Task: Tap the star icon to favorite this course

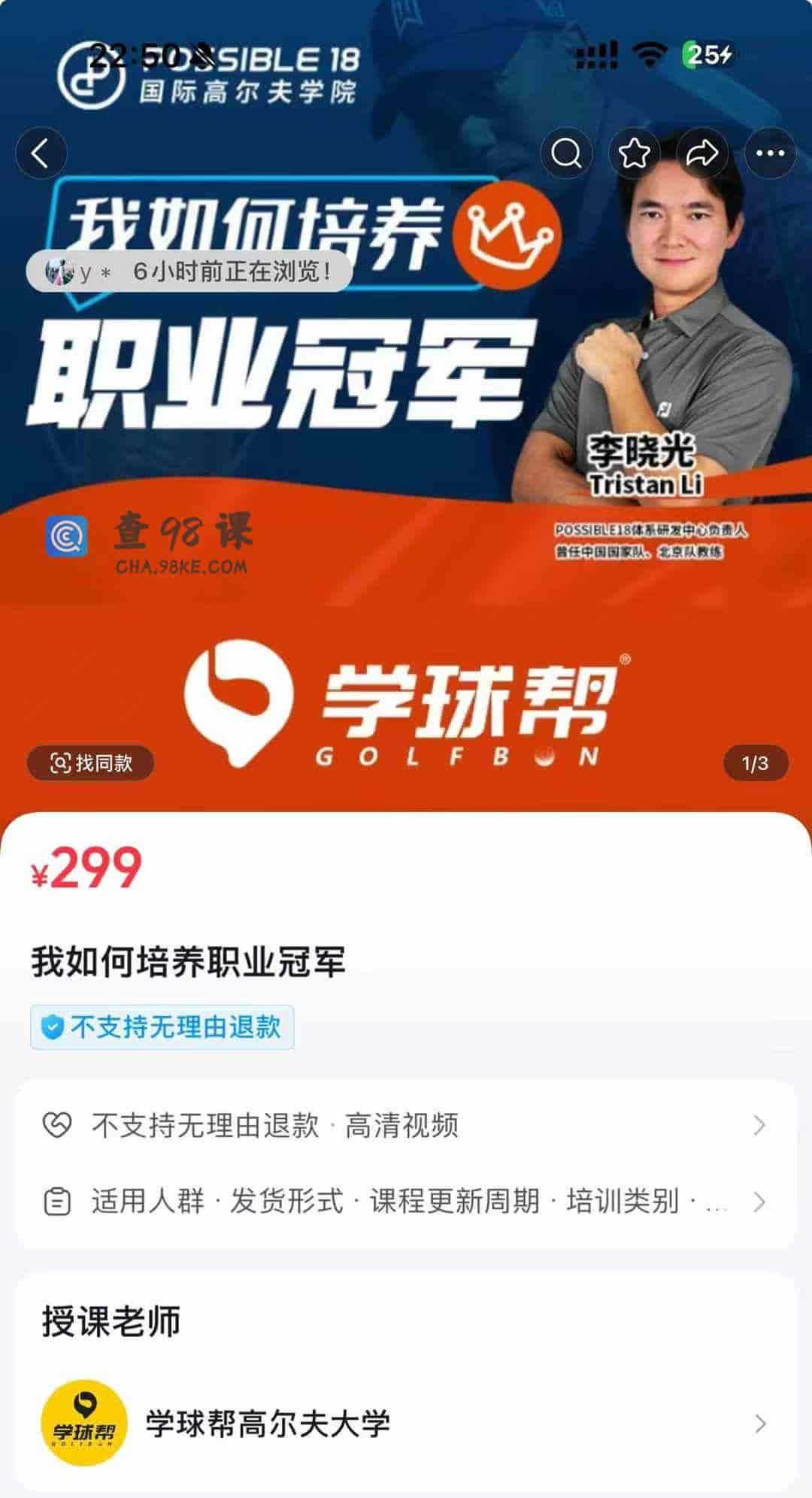Action: click(634, 152)
